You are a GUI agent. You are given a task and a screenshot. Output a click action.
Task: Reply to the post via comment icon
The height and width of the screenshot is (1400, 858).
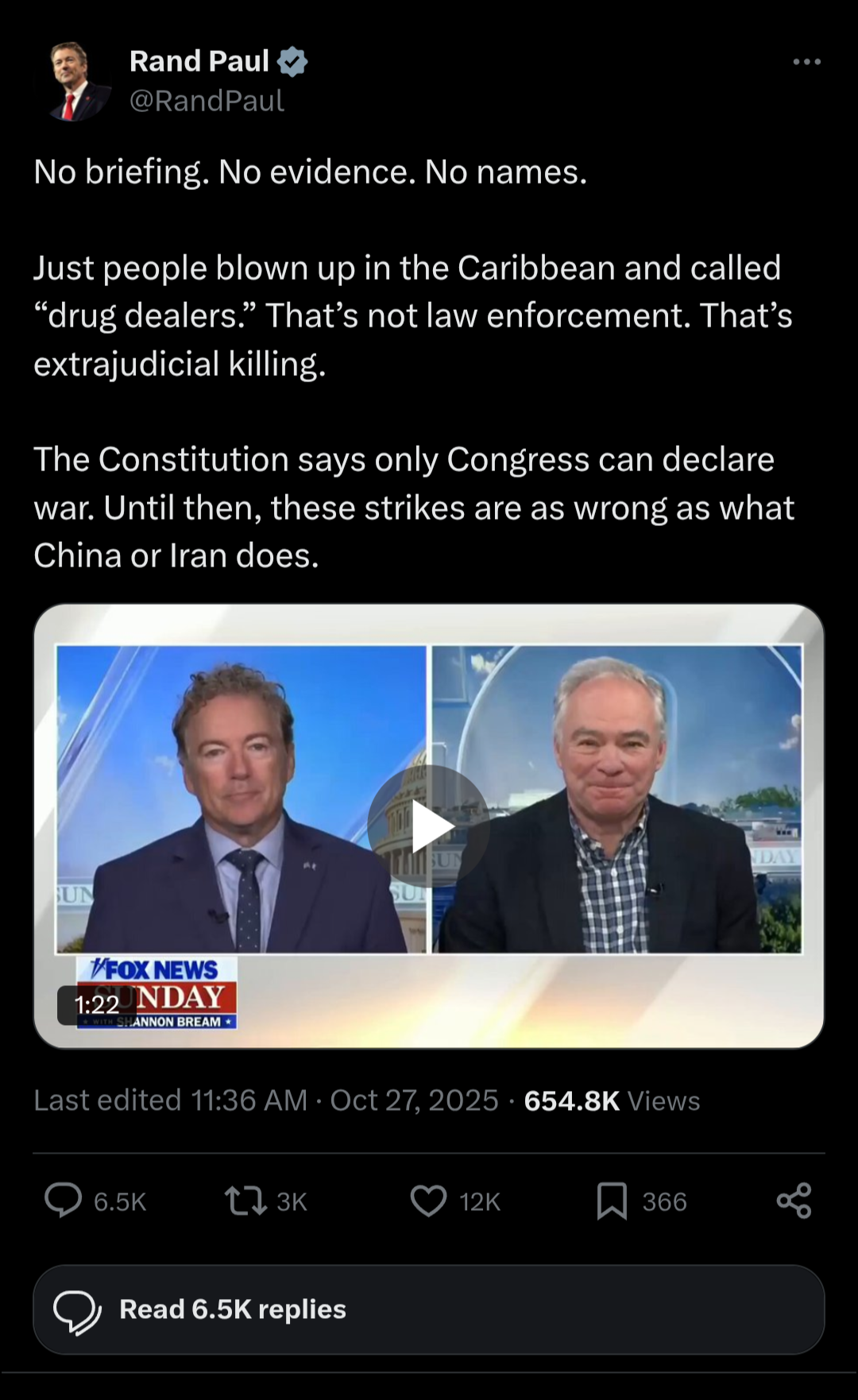coord(64,1201)
